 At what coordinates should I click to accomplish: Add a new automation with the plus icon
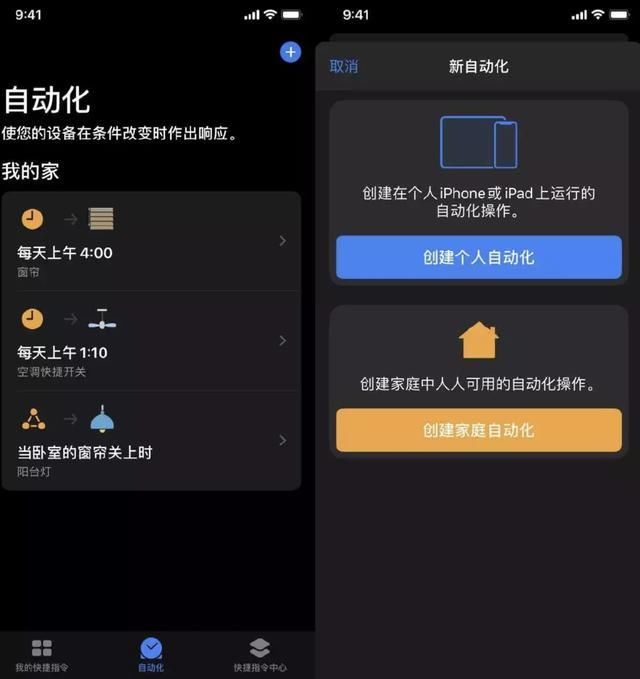click(x=290, y=52)
